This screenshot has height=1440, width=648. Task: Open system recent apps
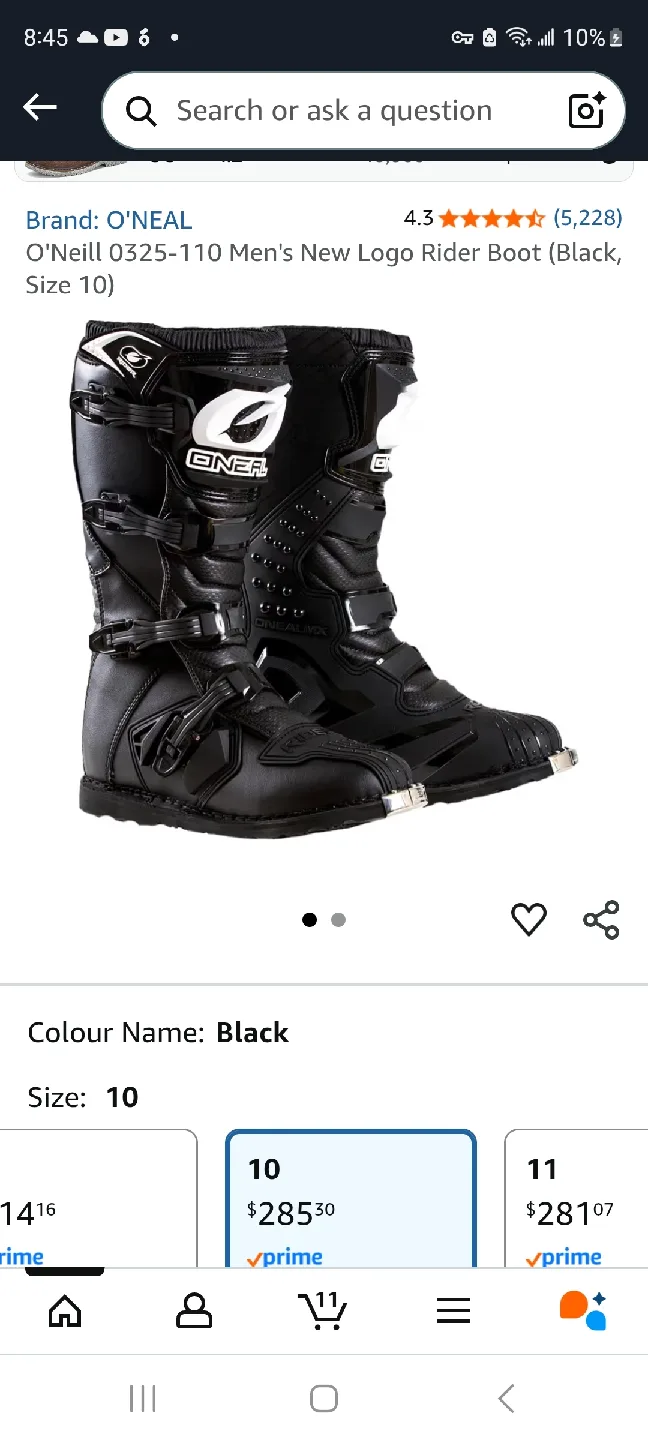[143, 1398]
